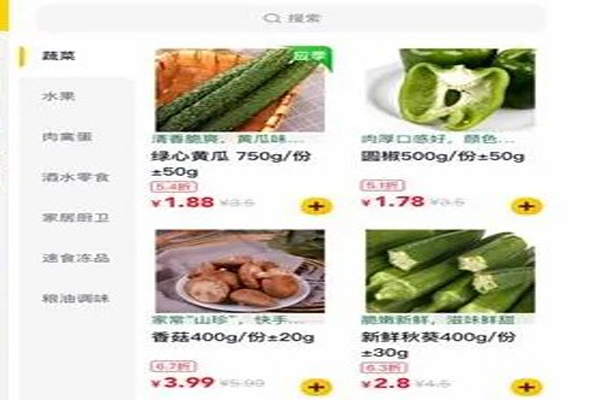Open the 家居厨卫 category
Image resolution: width=600 pixels, height=400 pixels.
(x=68, y=217)
